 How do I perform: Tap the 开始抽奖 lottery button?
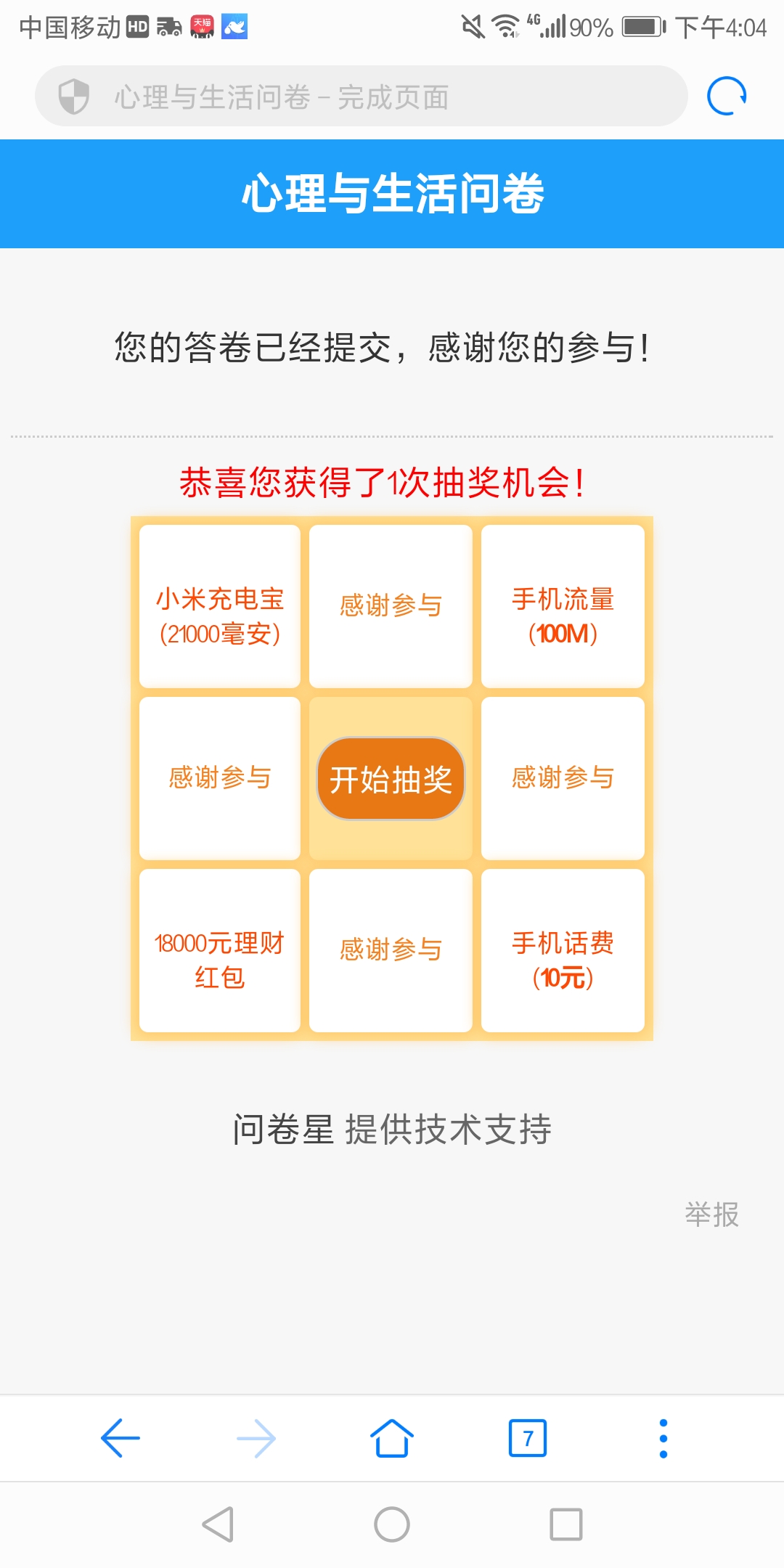coord(391,779)
